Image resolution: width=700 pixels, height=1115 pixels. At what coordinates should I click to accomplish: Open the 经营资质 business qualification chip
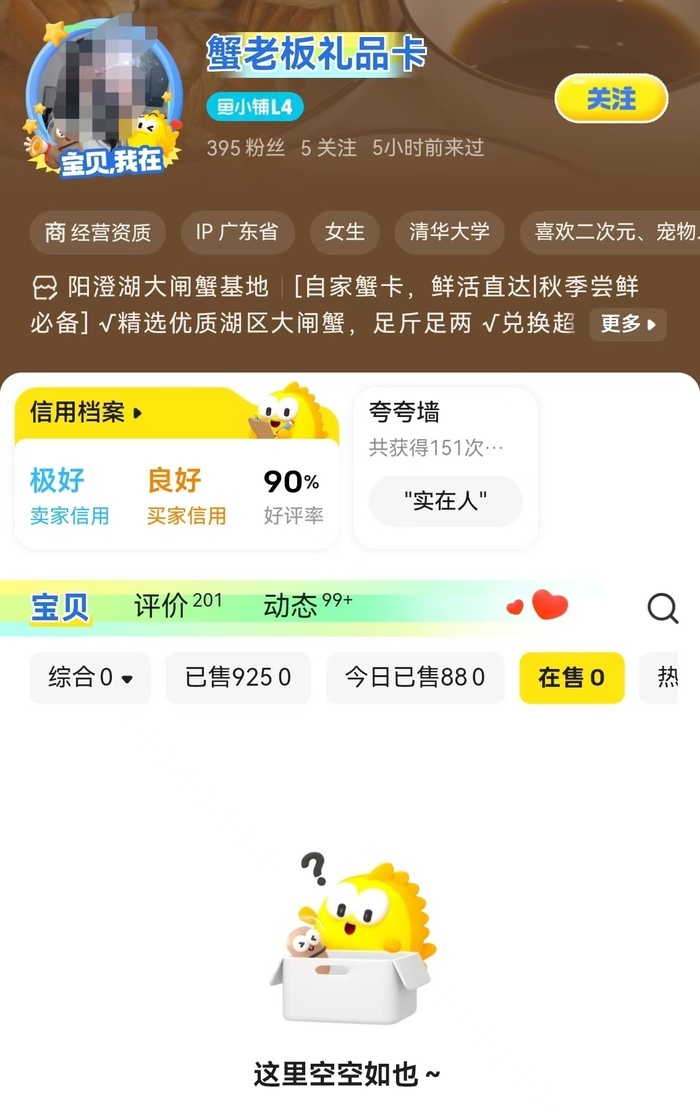[98, 233]
